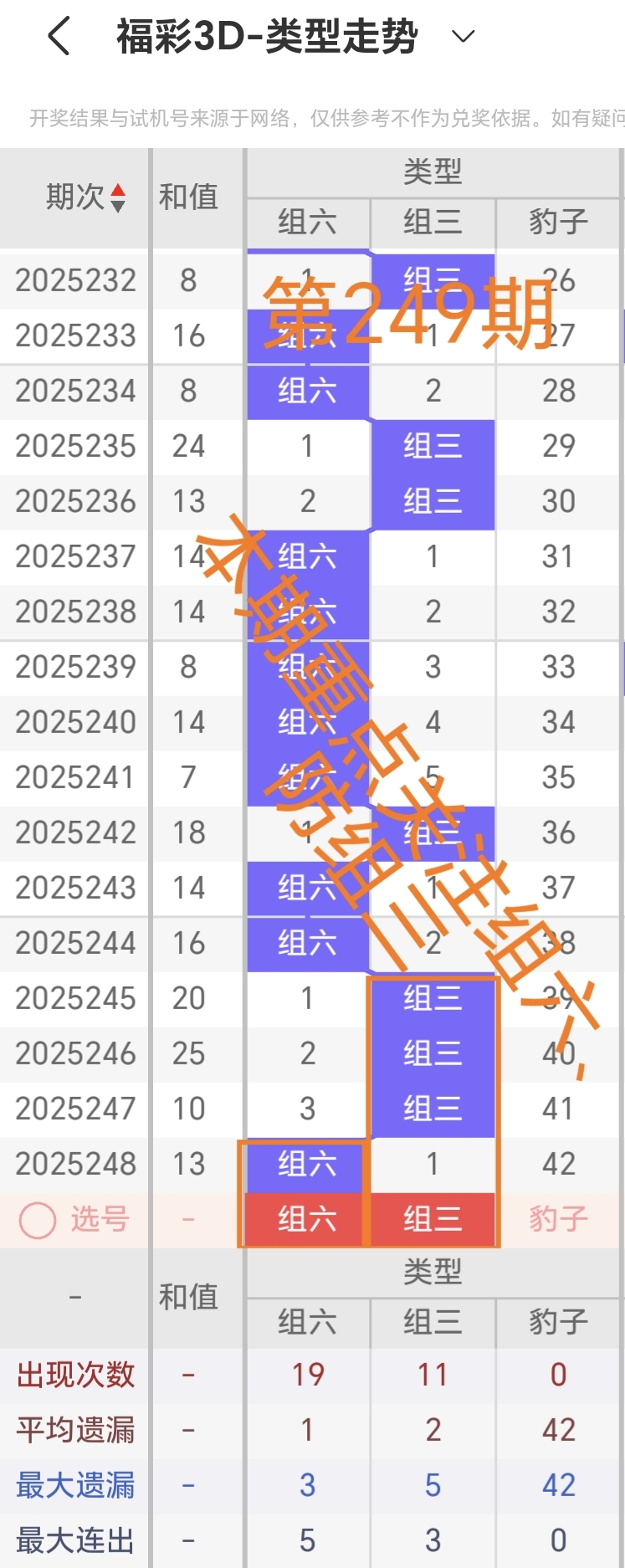Tap the 平均遗漏 statistics label
The width and height of the screenshot is (625, 1568).
coord(74,1429)
